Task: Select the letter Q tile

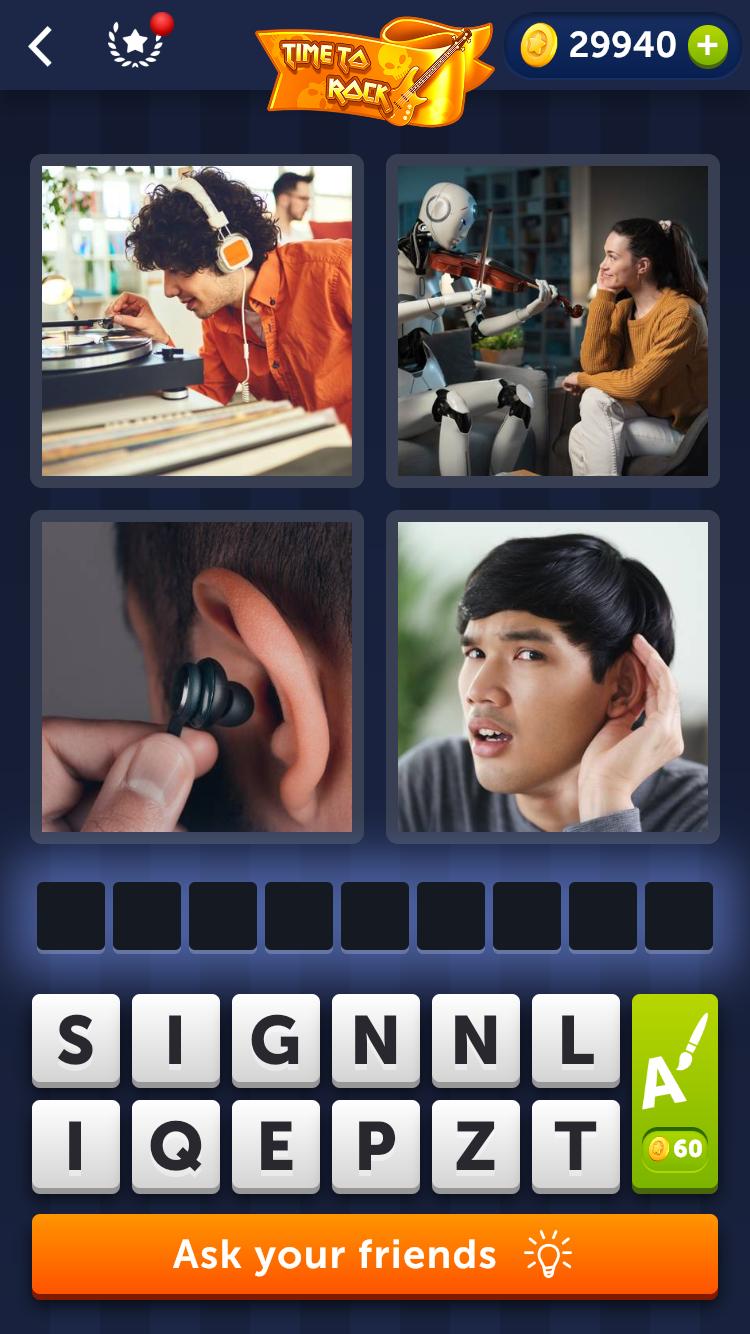Action: coord(176,1146)
